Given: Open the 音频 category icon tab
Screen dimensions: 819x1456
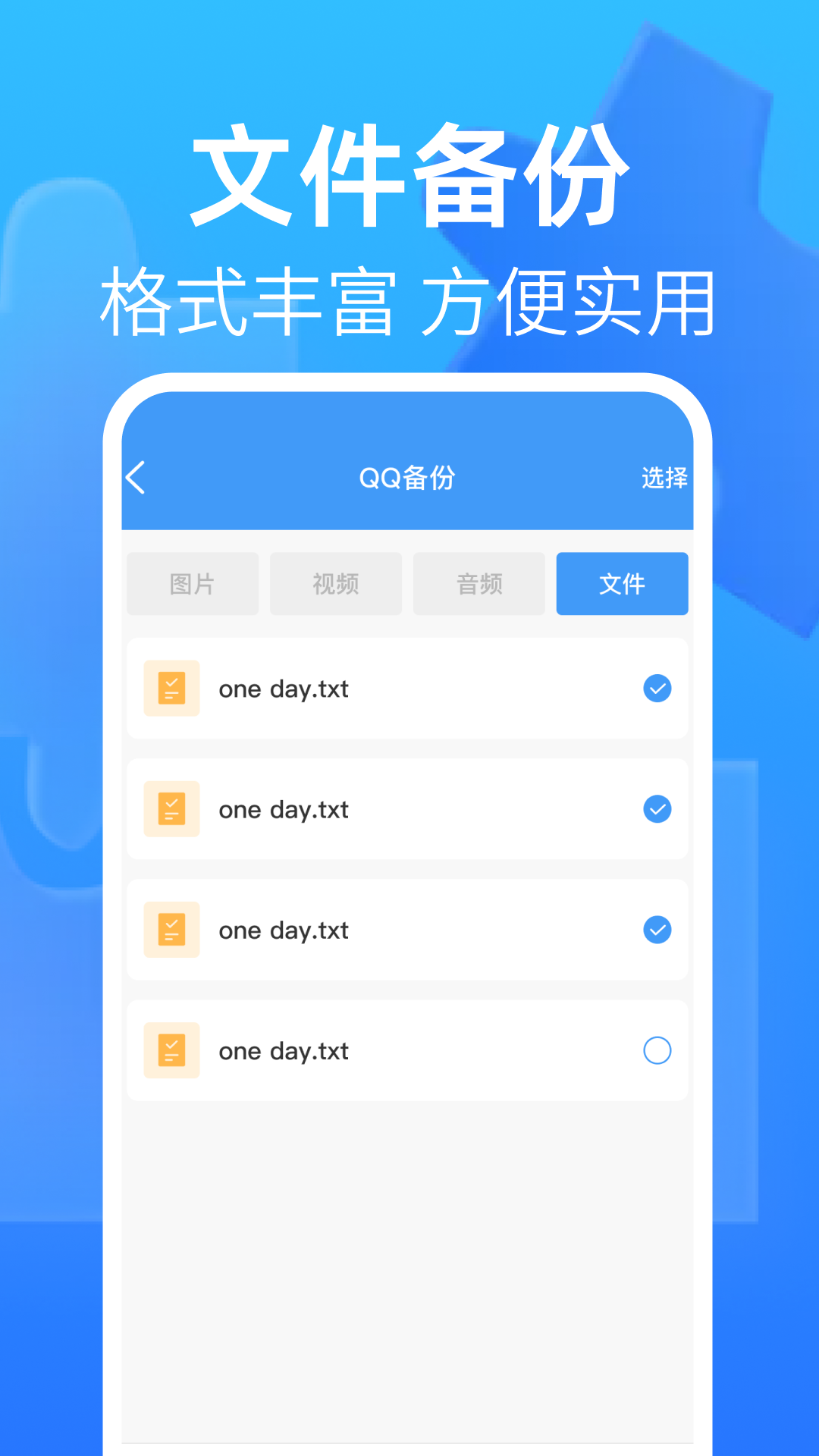Looking at the screenshot, I should tap(479, 584).
